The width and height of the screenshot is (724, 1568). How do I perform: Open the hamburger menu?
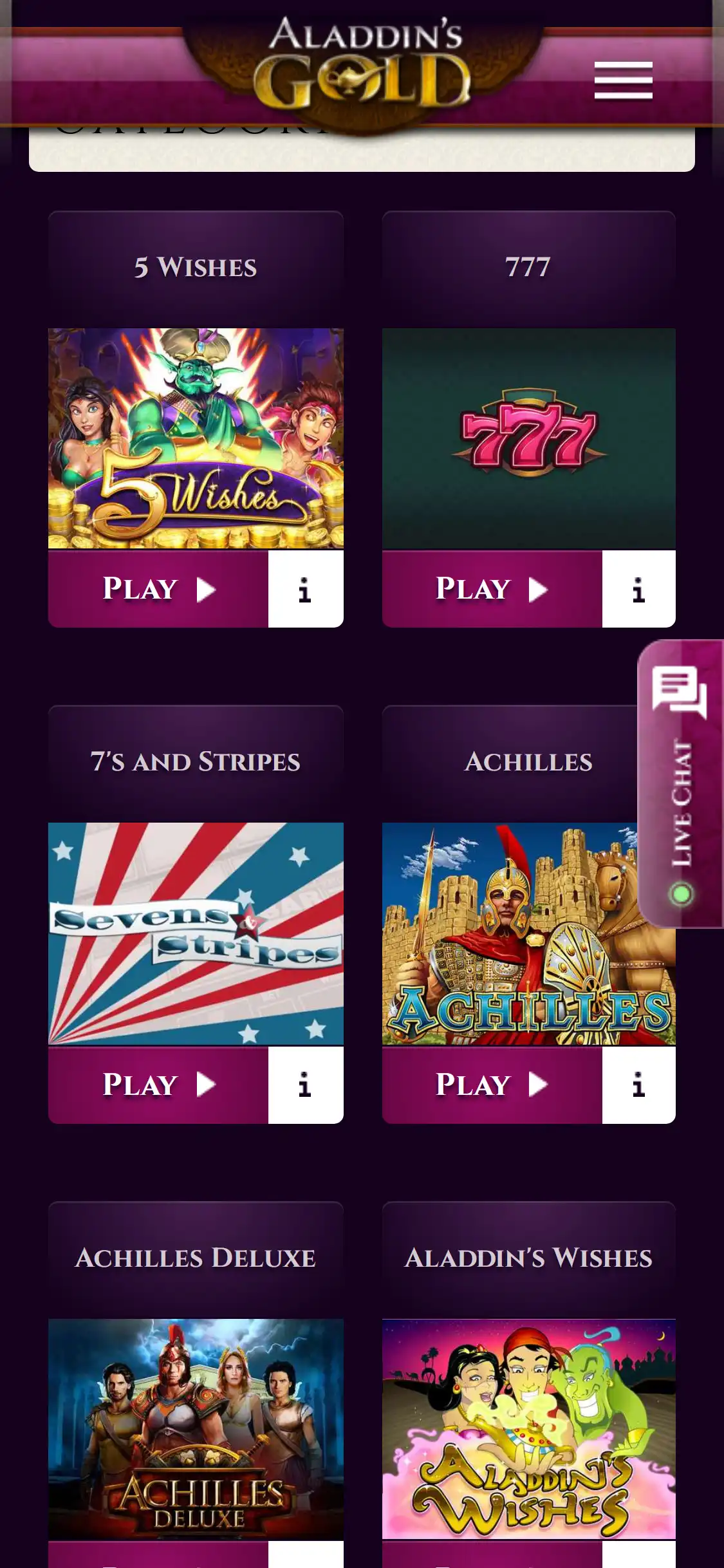[x=623, y=80]
